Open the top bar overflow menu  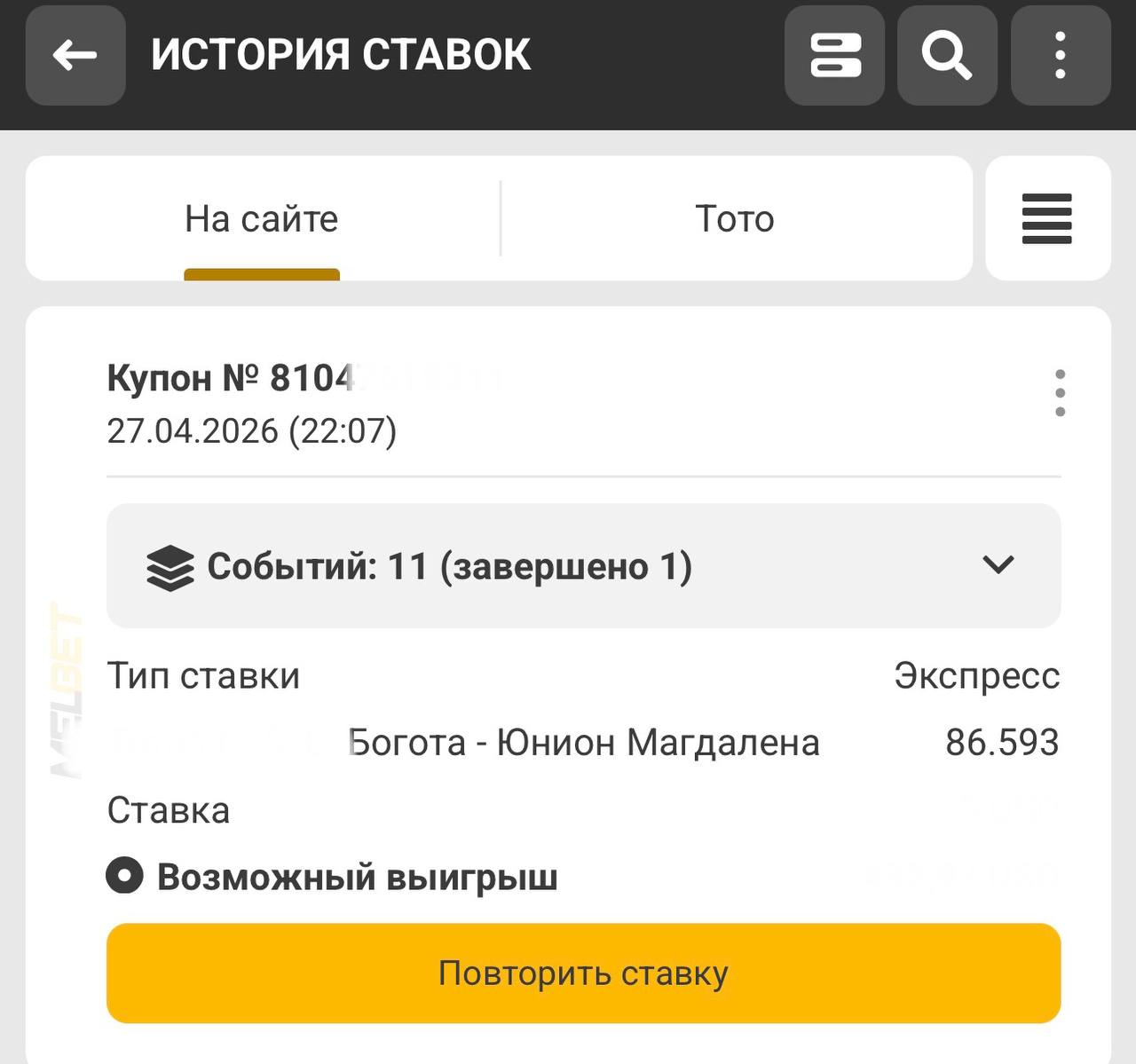point(1061,55)
